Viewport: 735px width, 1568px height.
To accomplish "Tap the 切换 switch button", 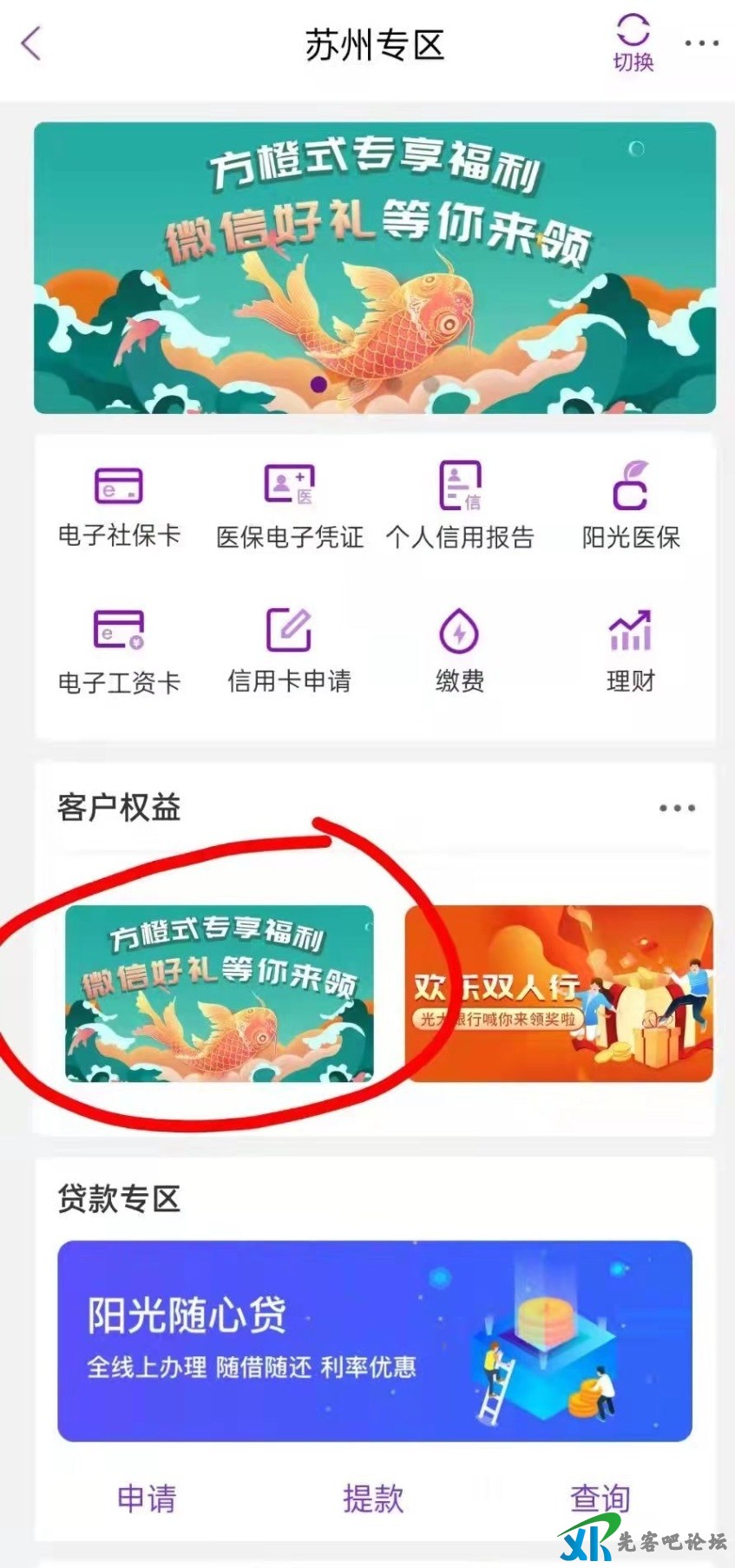I will pyautogui.click(x=633, y=43).
